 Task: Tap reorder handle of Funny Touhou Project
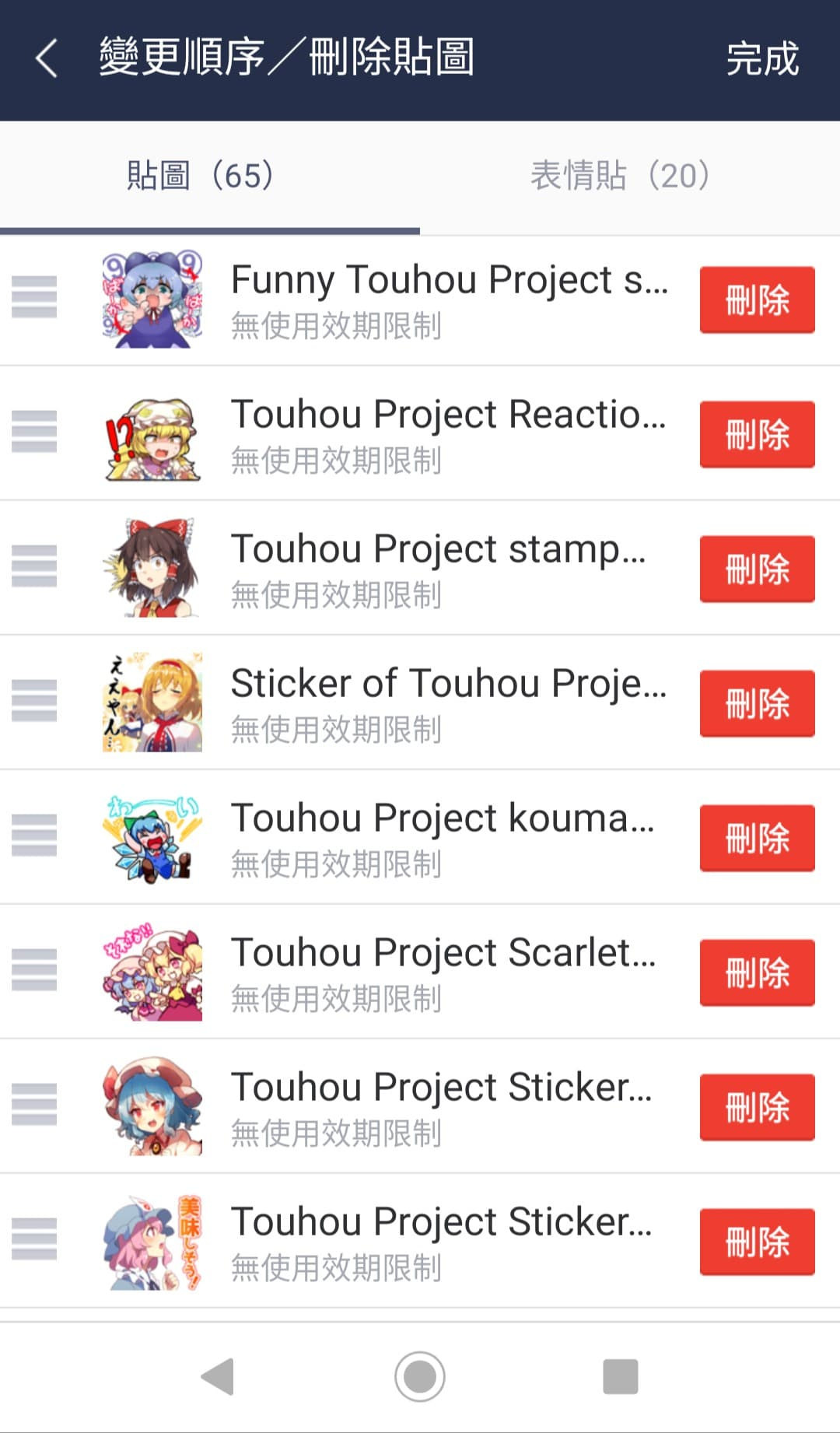[x=34, y=297]
